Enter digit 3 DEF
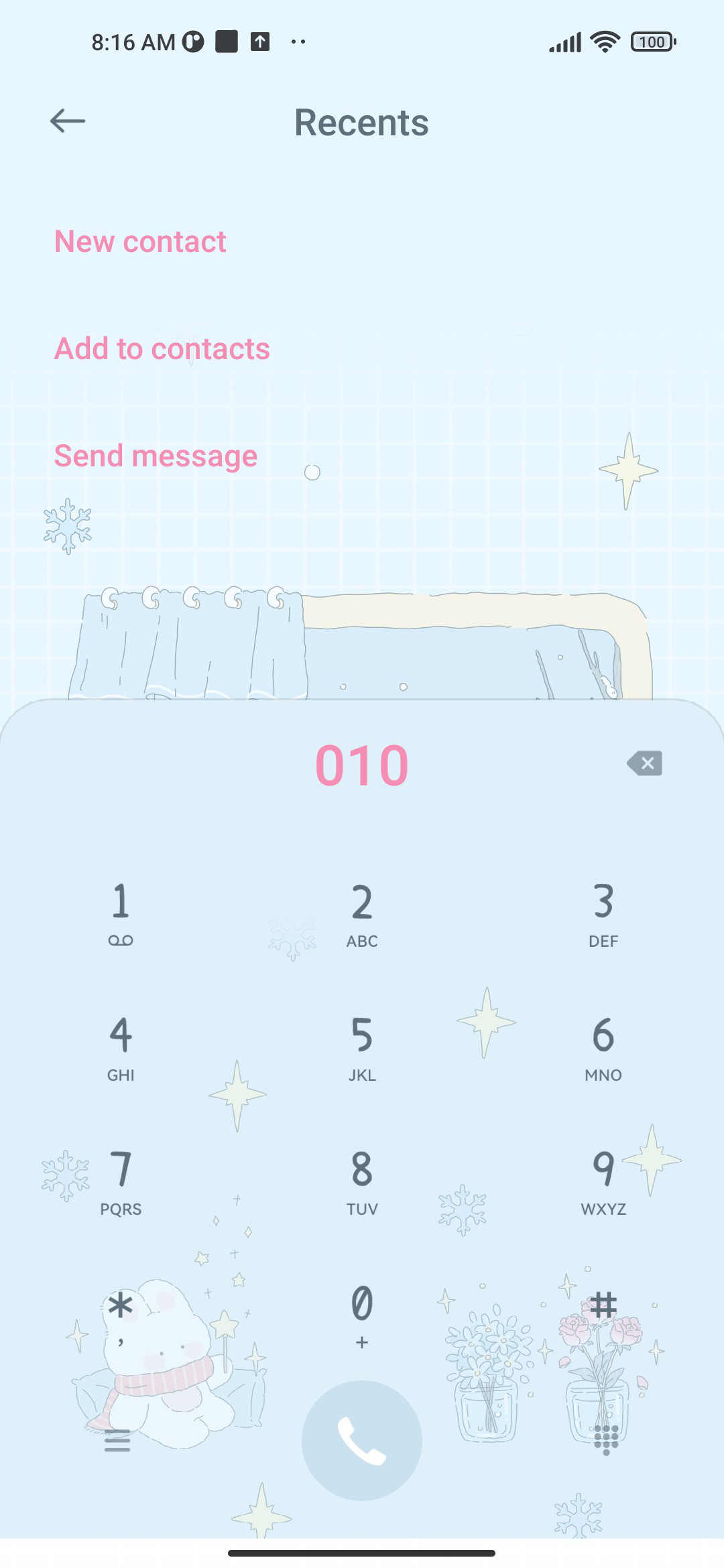Image resolution: width=724 pixels, height=1568 pixels. [x=603, y=915]
